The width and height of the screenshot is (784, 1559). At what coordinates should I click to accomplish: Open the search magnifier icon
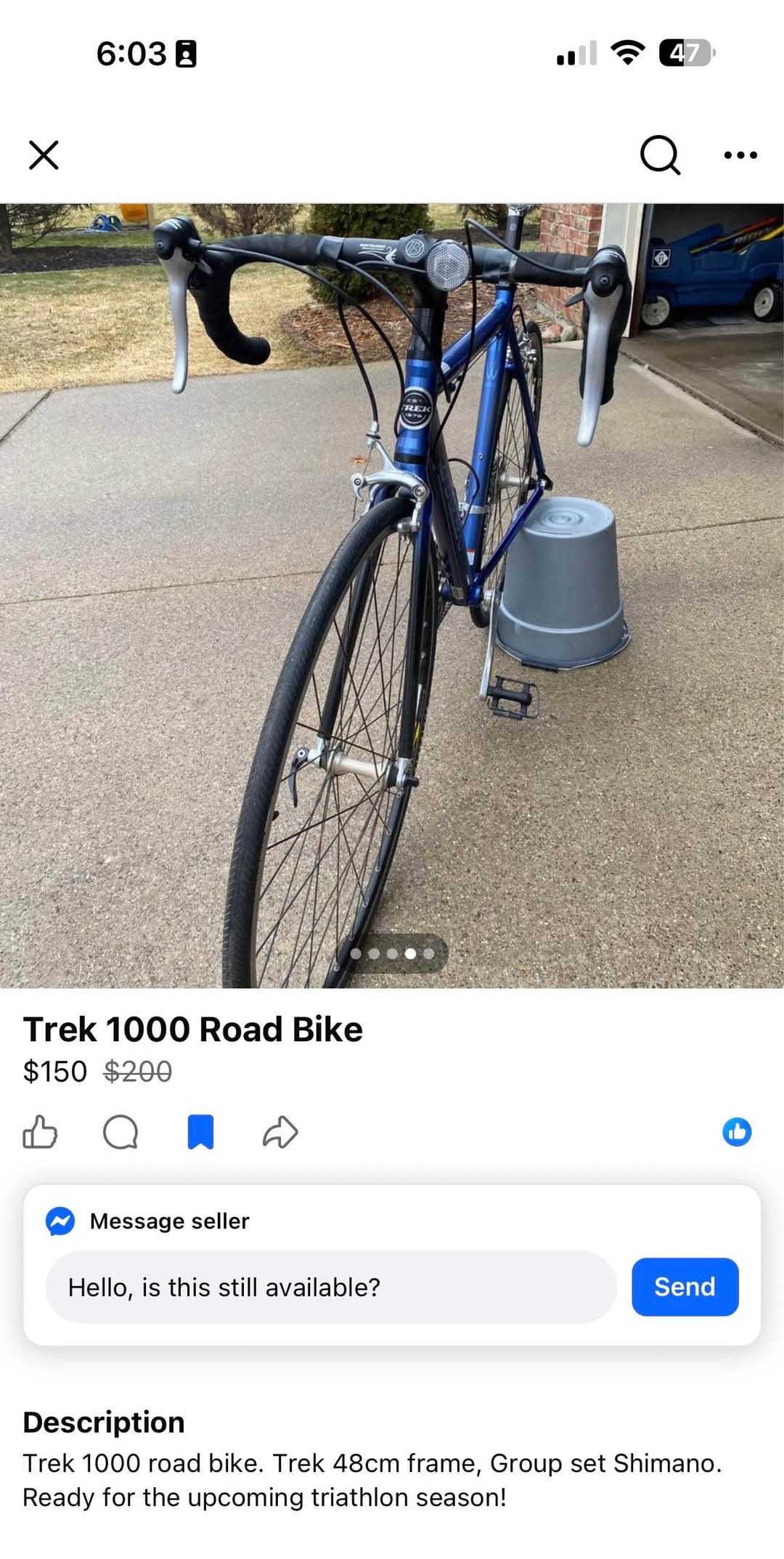660,155
